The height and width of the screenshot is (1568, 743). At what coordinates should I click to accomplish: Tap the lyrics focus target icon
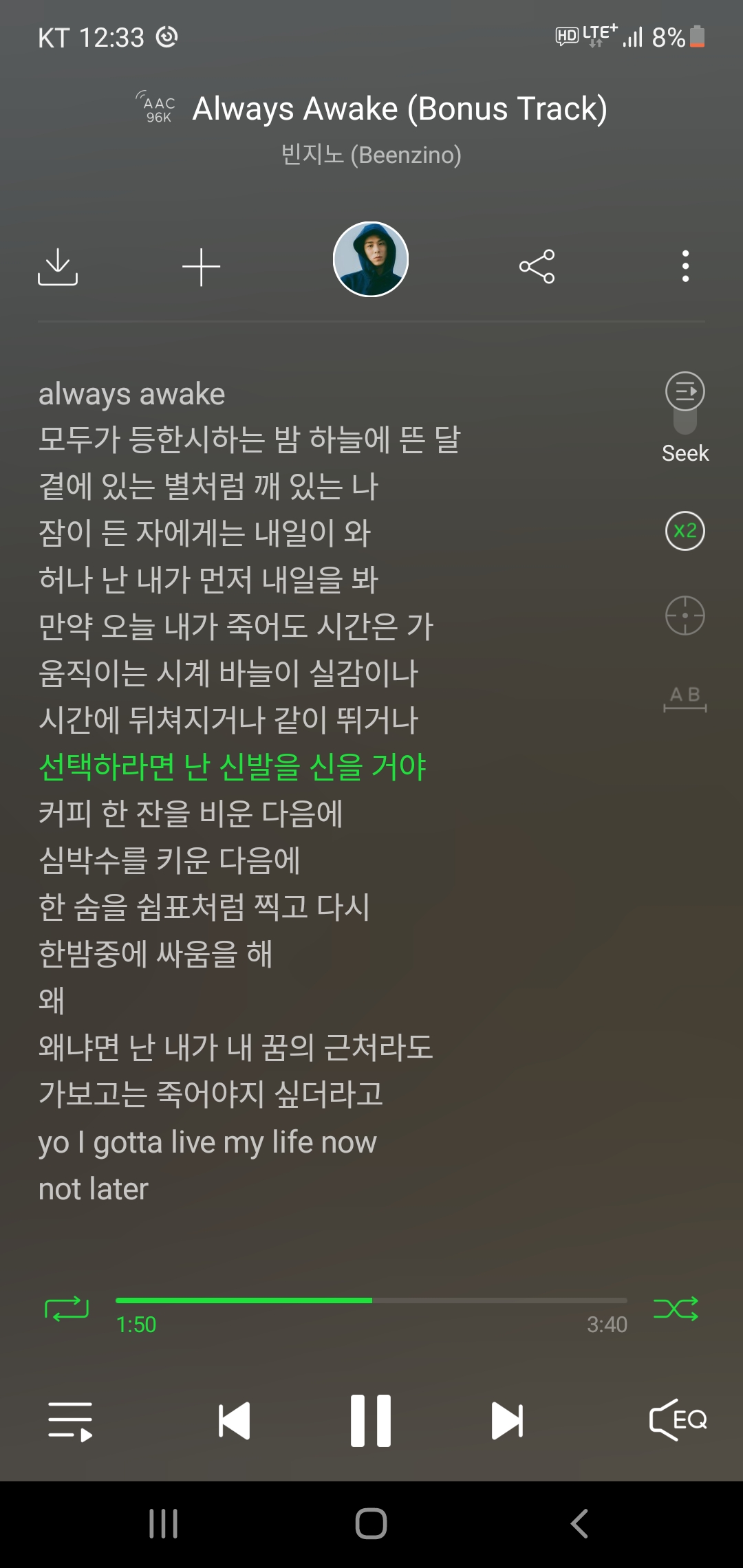[685, 615]
